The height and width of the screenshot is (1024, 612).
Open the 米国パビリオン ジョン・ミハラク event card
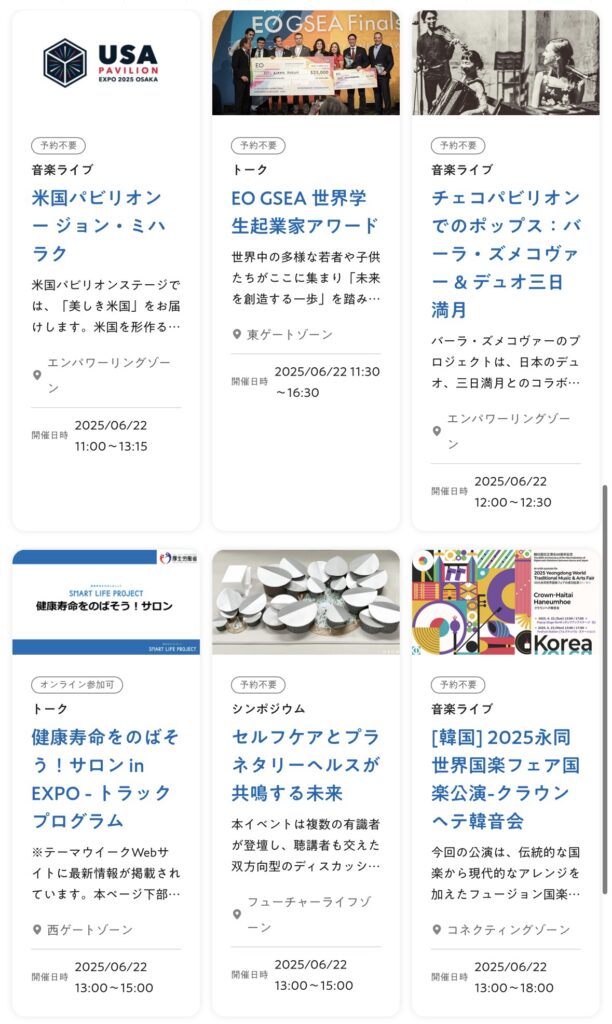coord(96,225)
